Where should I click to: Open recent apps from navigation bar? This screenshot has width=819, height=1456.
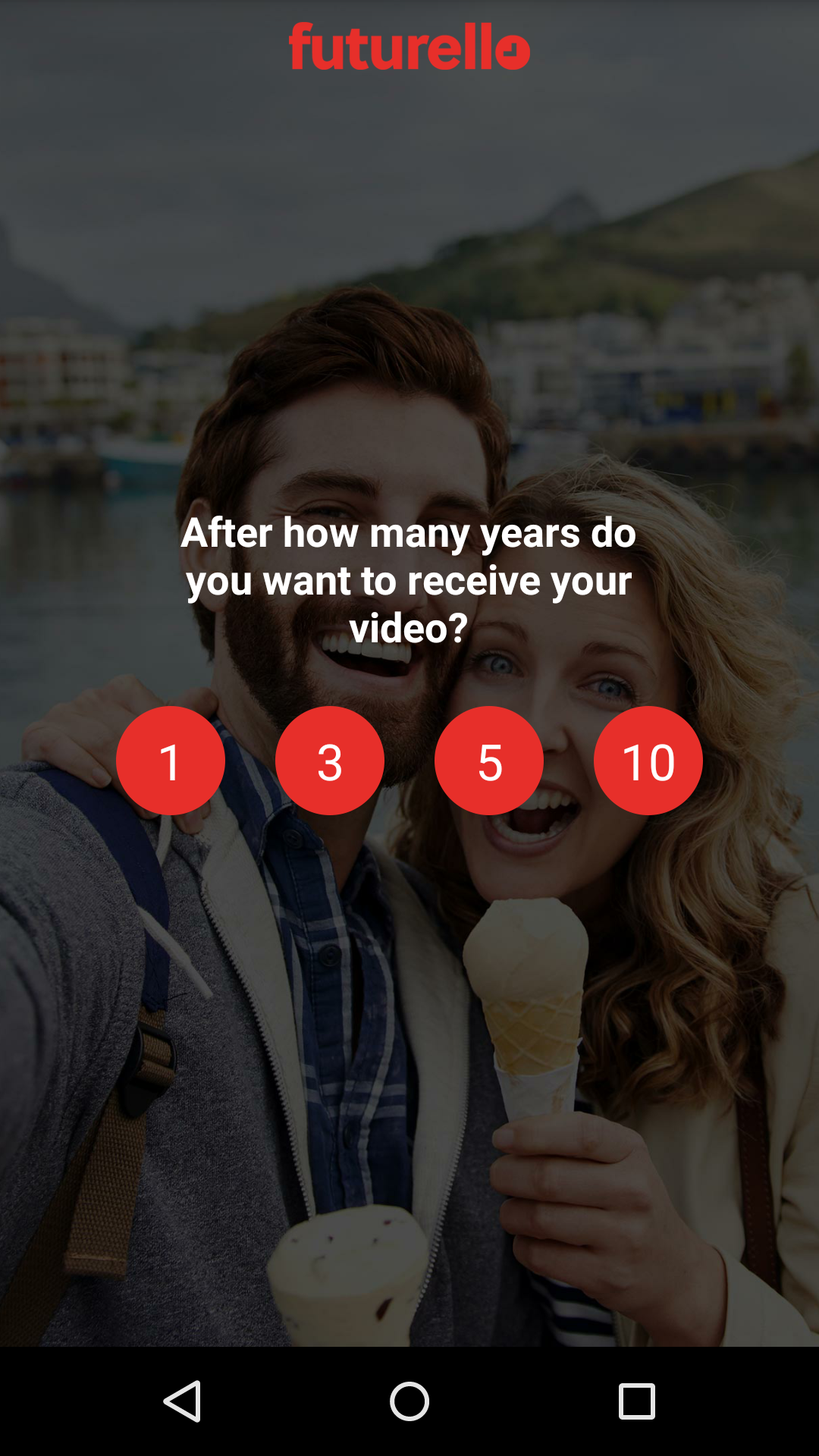point(637,1401)
